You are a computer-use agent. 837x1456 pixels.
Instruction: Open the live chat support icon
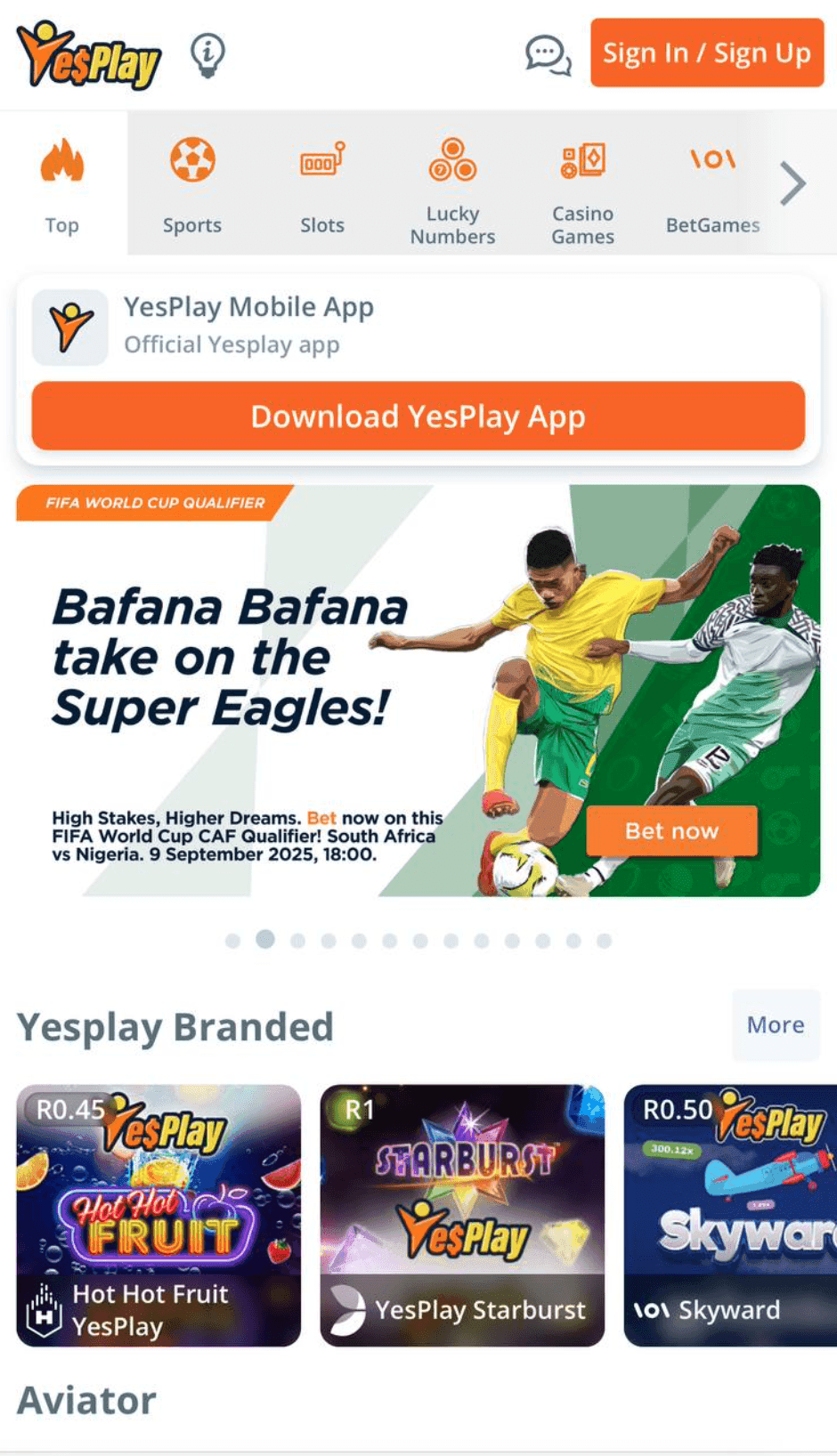pyautogui.click(x=548, y=55)
